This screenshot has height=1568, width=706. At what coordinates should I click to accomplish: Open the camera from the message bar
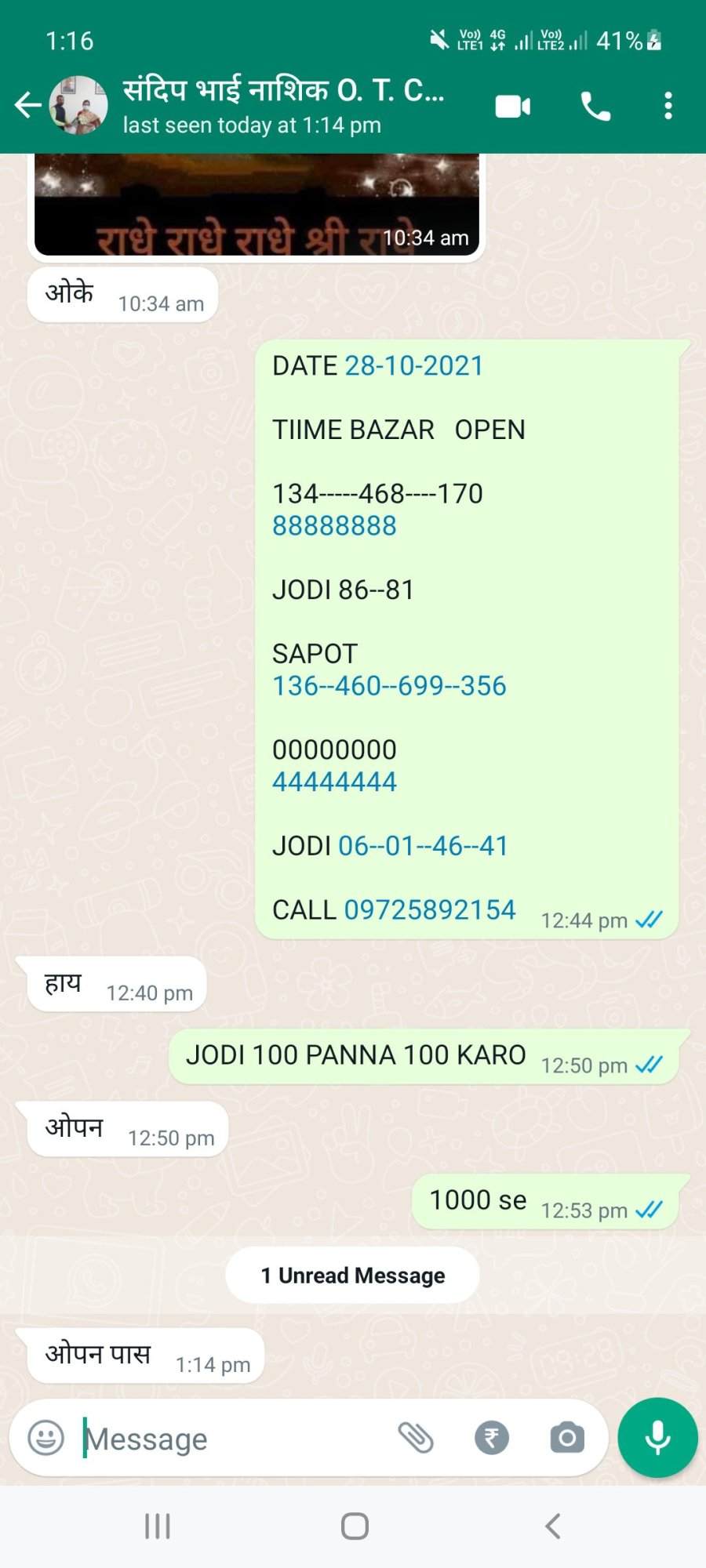click(x=567, y=1438)
